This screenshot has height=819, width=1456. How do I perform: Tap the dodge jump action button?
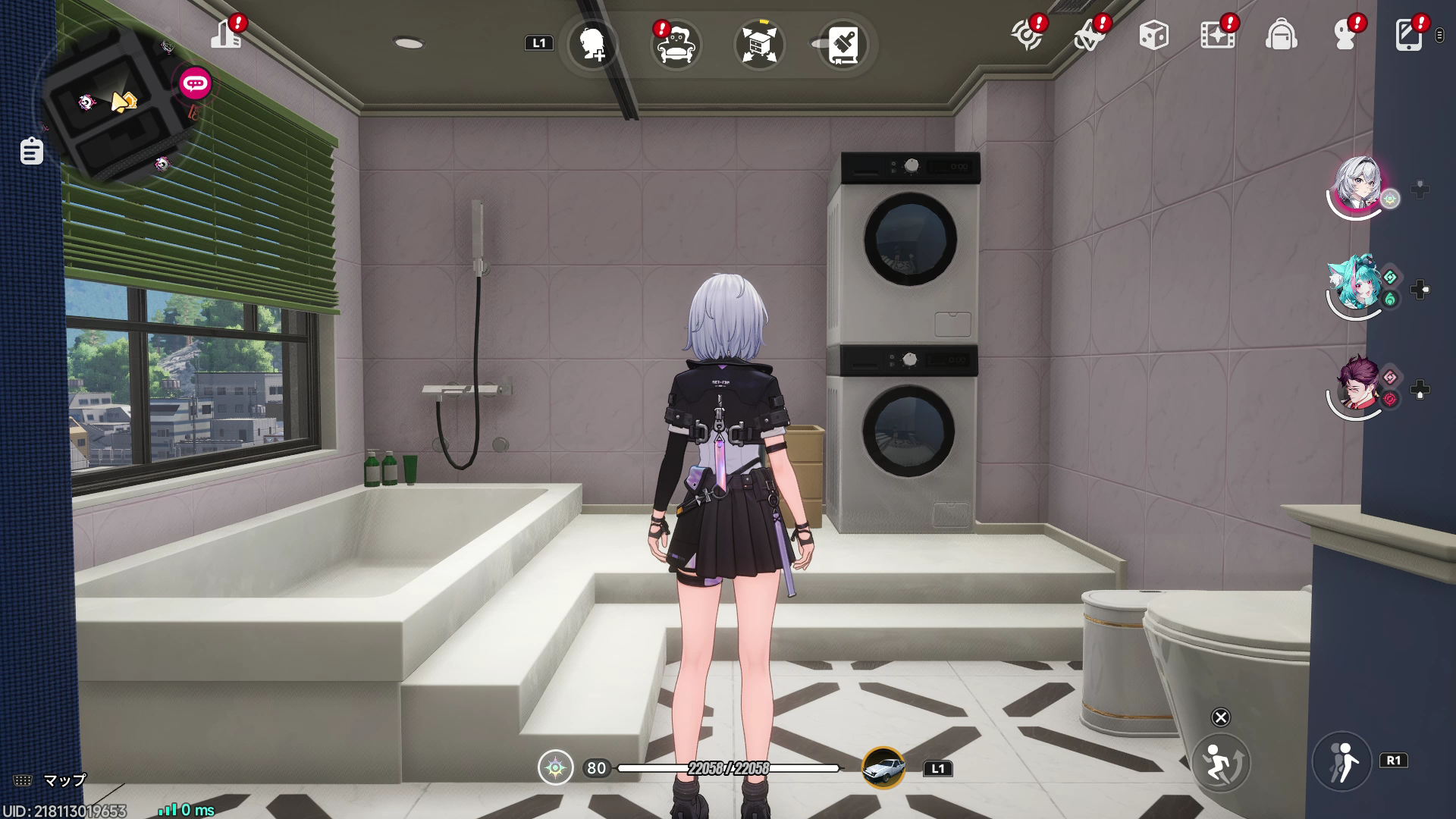point(1219,762)
